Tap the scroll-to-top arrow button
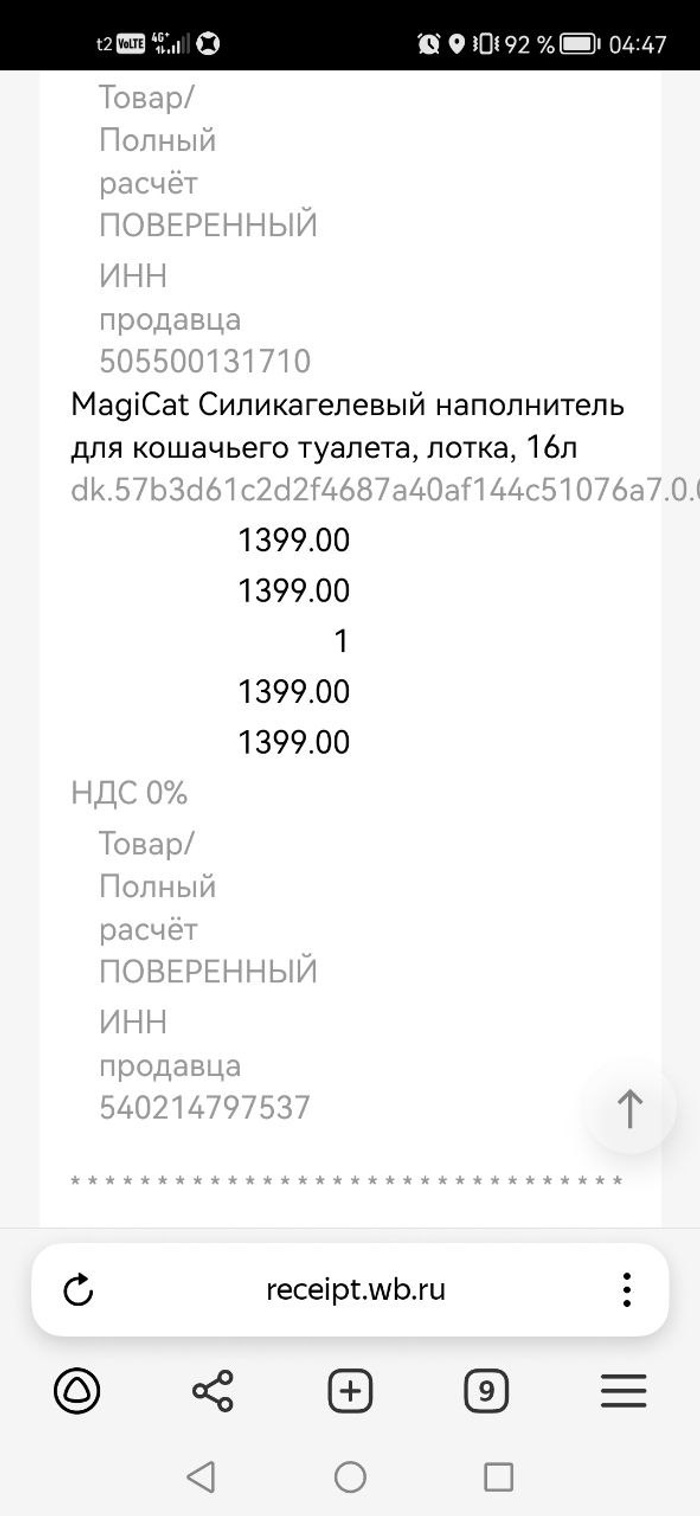 coord(630,1109)
